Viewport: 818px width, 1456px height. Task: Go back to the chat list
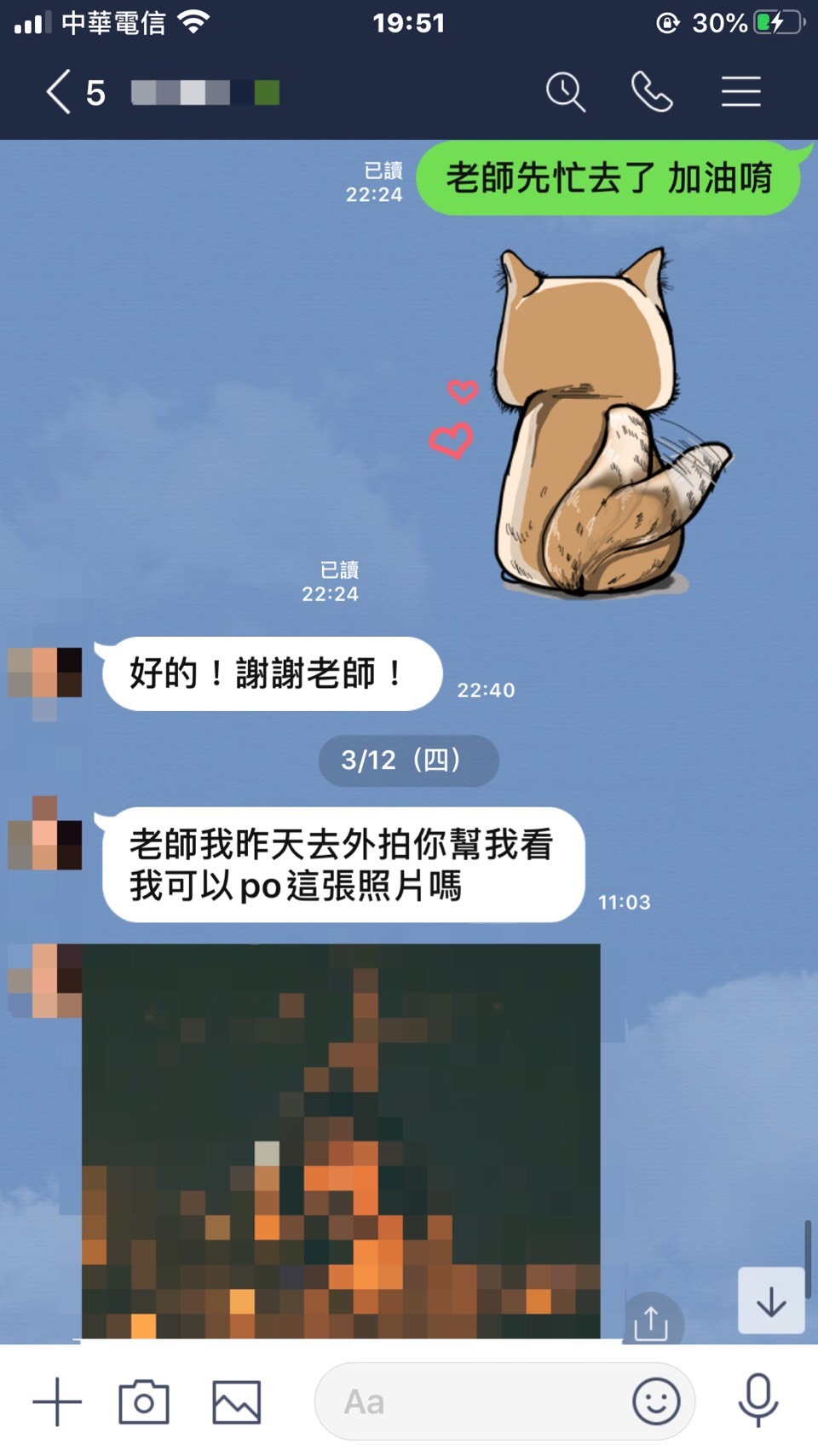(60, 92)
